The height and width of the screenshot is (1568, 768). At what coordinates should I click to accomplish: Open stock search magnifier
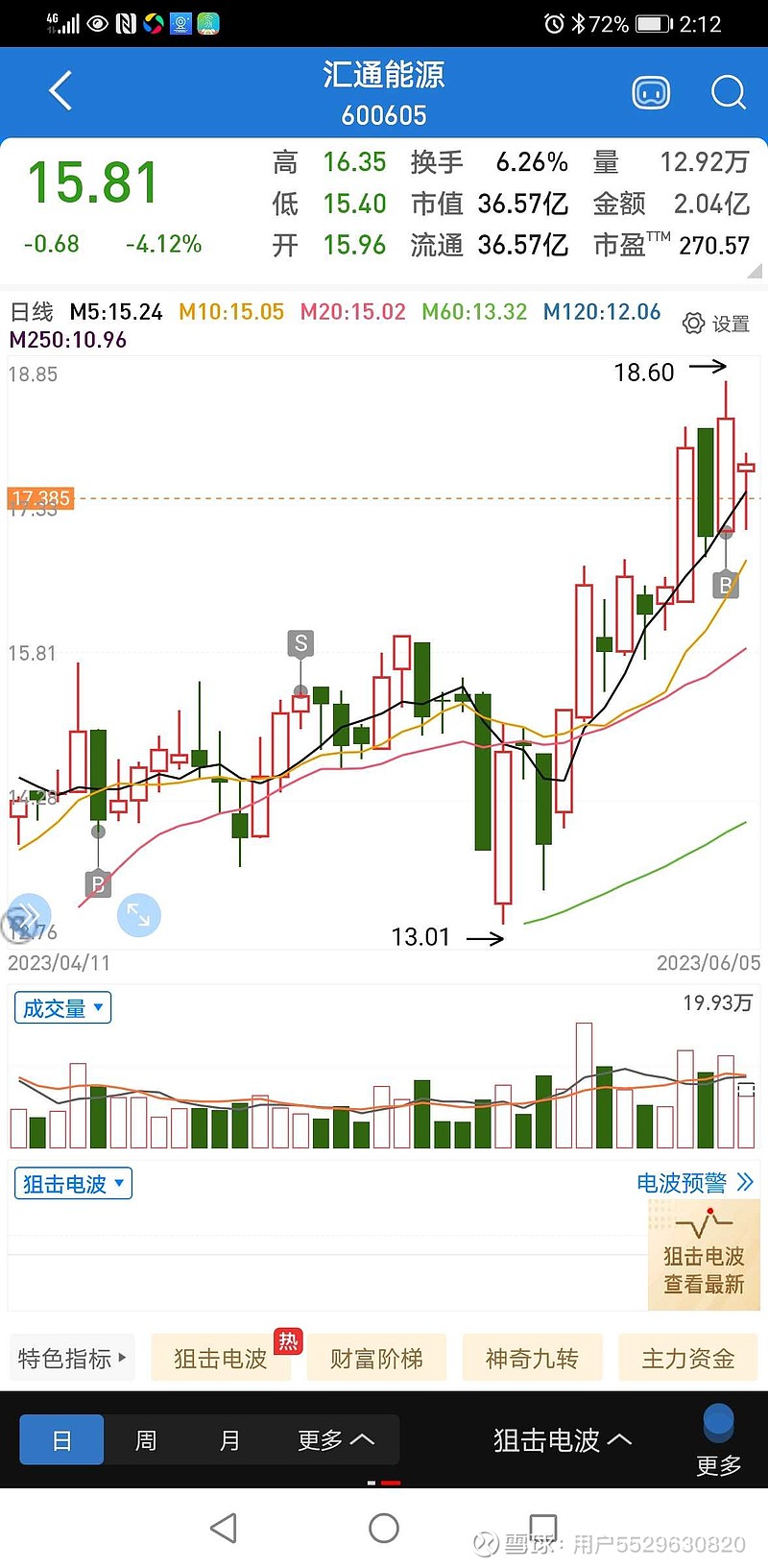728,92
